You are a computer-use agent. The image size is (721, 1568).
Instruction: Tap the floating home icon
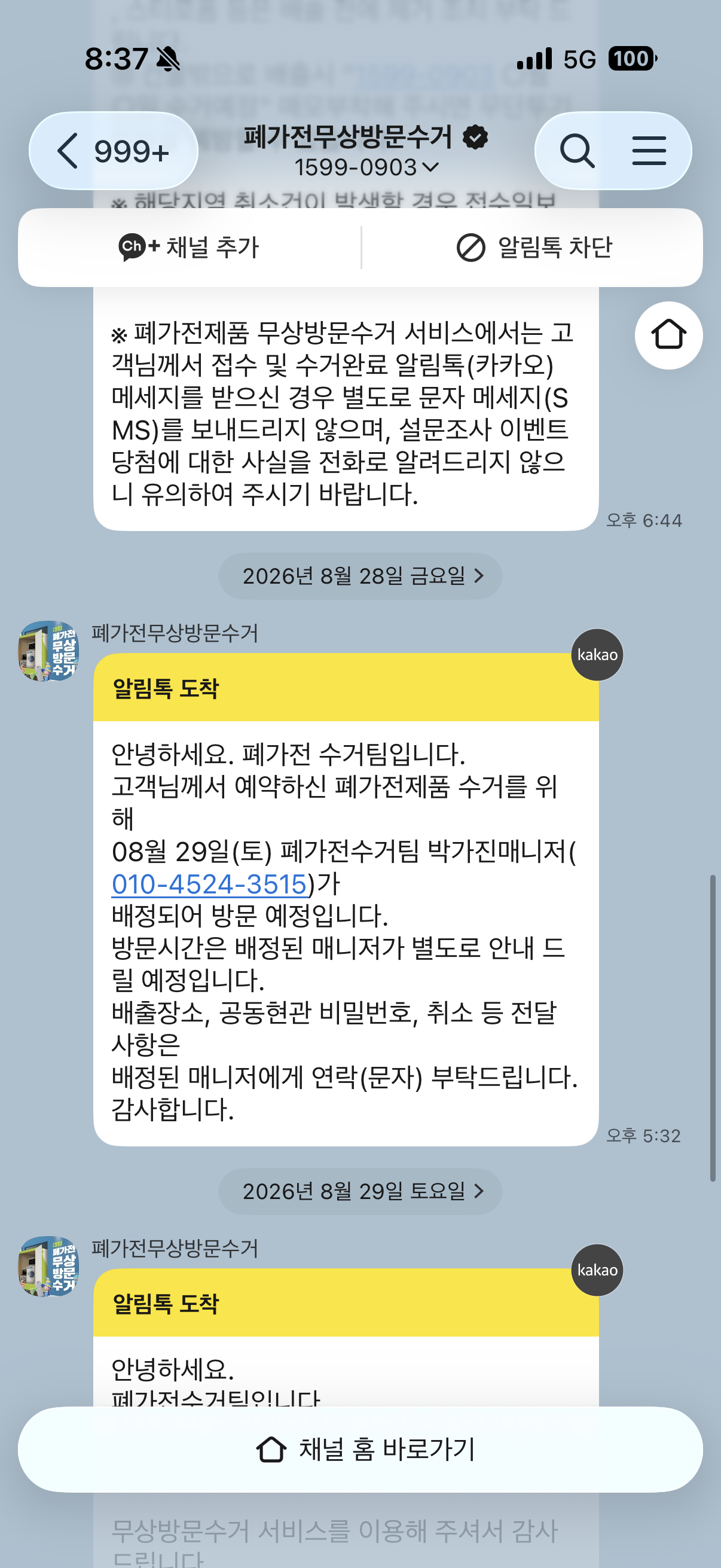[x=668, y=335]
